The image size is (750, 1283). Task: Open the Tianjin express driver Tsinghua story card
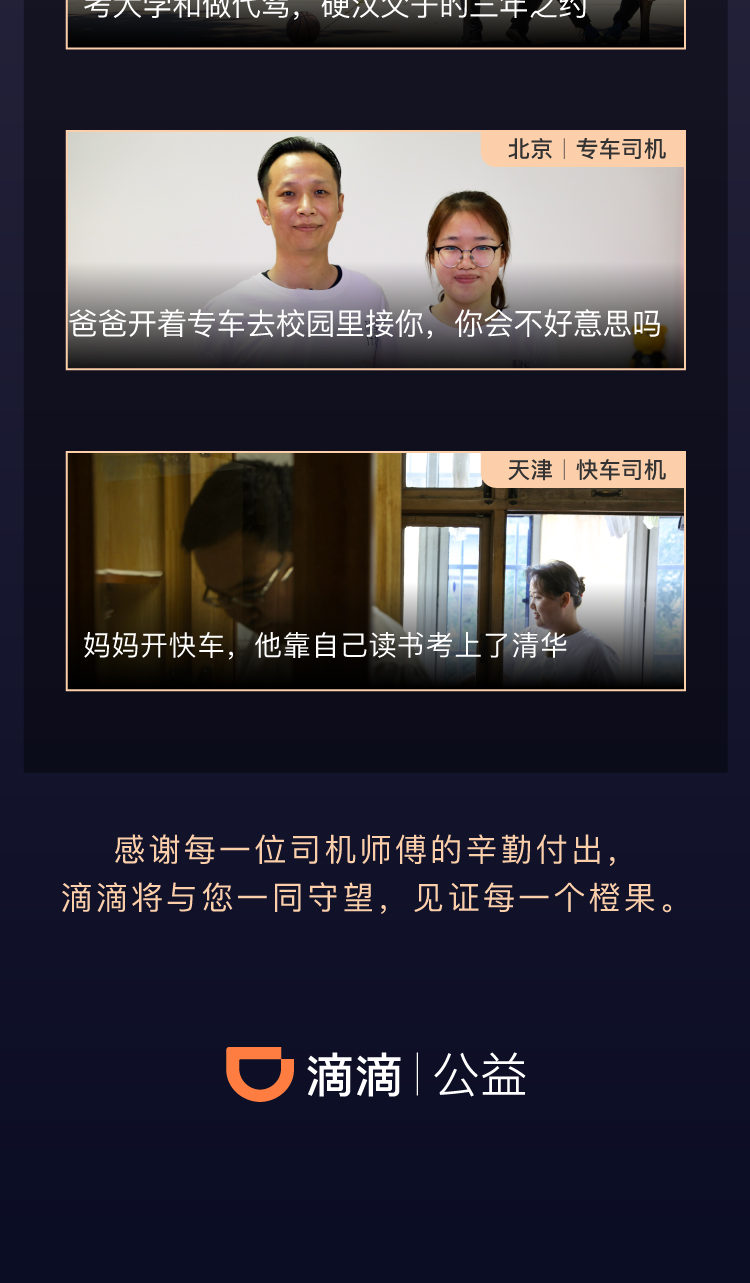click(375, 570)
